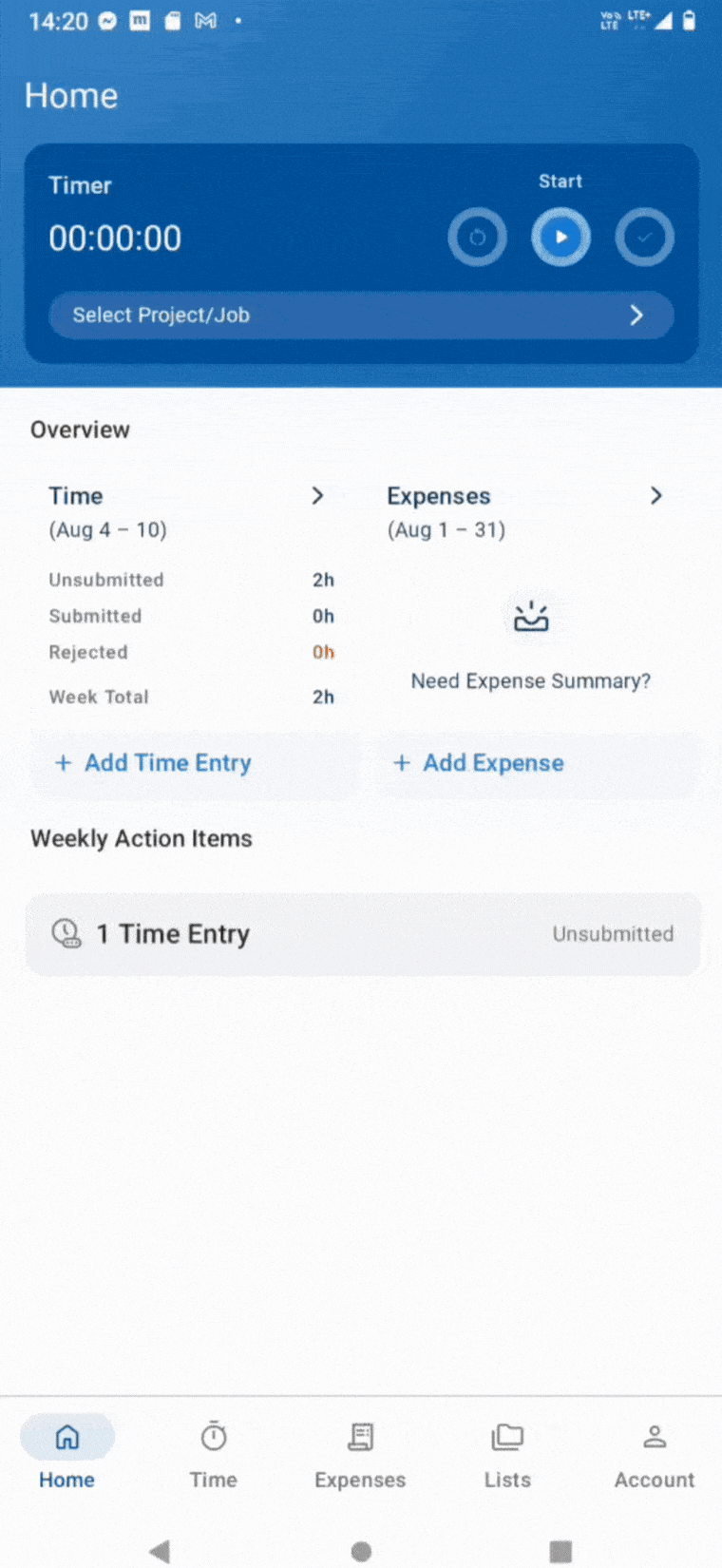Open the 1 Time Entry unsubmitted item

(363, 934)
